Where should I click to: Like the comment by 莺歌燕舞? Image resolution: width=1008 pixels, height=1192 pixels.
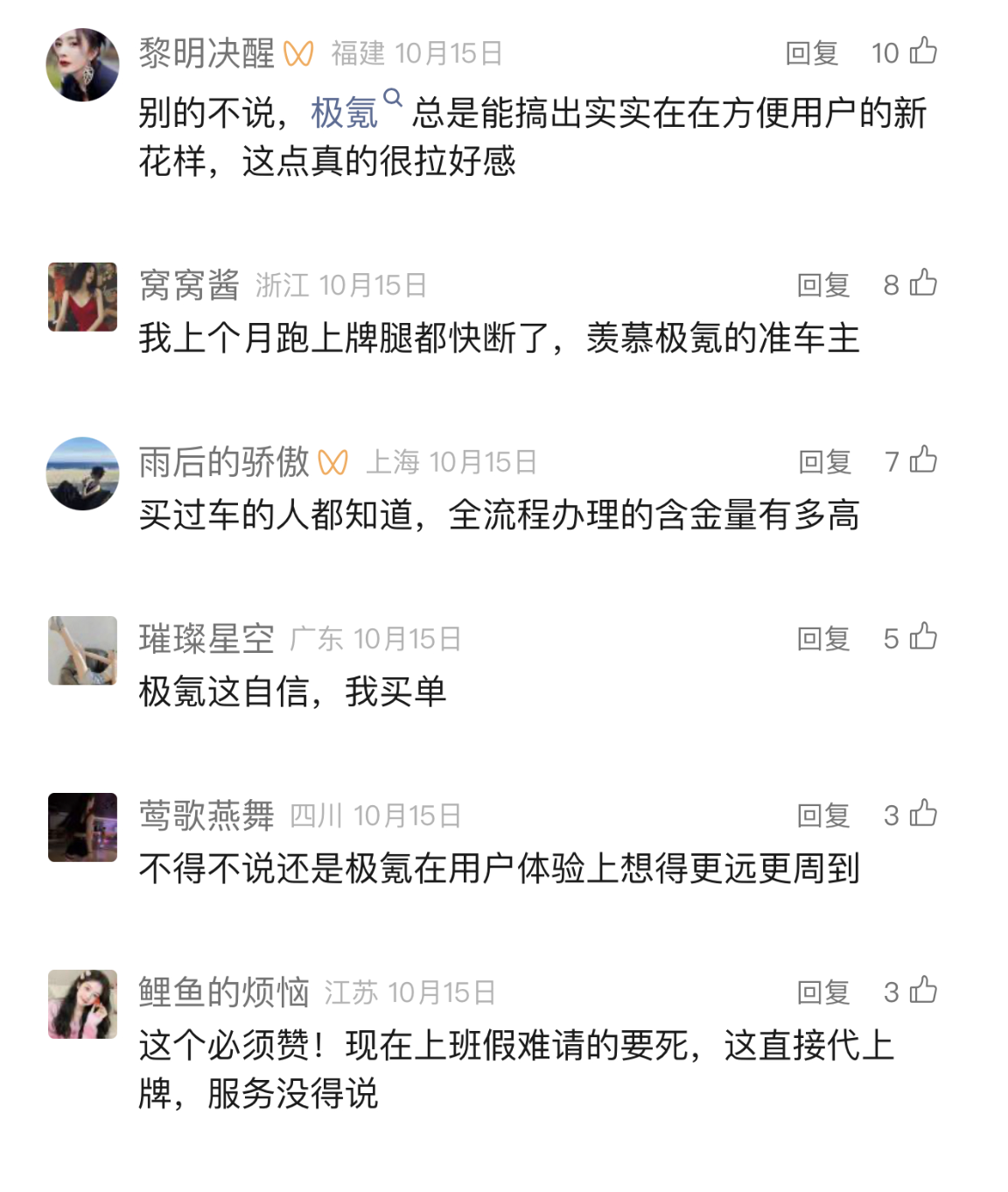[x=923, y=813]
